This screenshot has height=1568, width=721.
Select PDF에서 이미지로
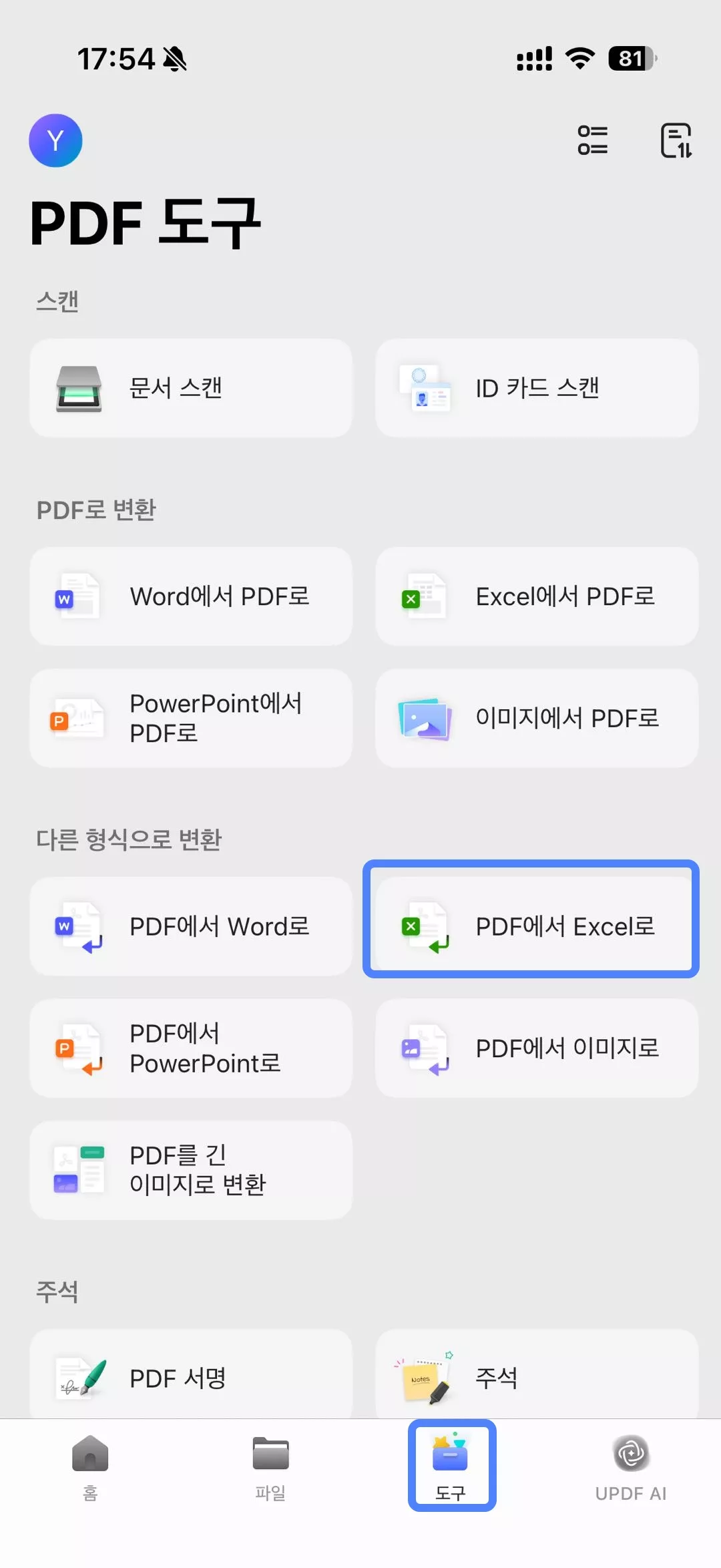pyautogui.click(x=537, y=1048)
